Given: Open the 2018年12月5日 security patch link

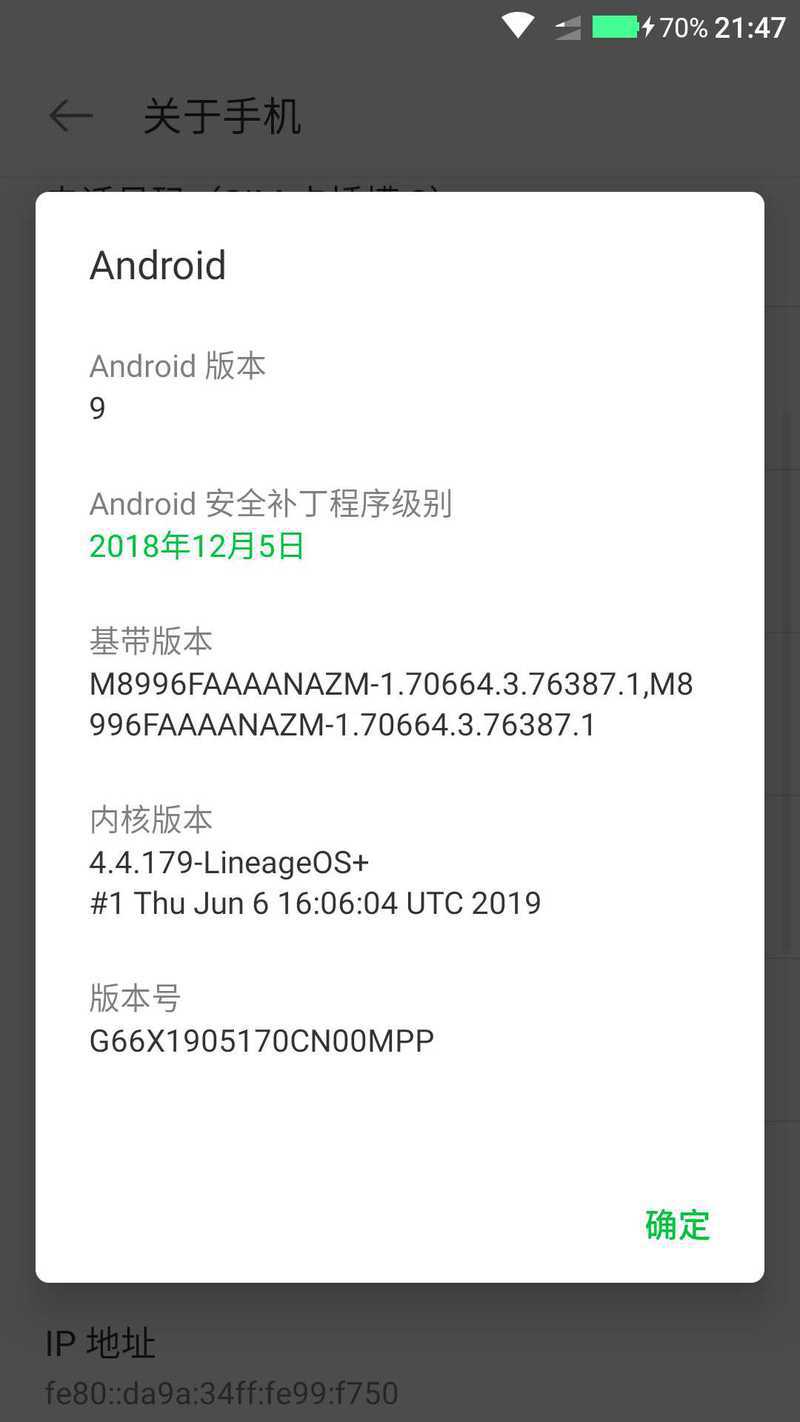Looking at the screenshot, I should (x=197, y=546).
